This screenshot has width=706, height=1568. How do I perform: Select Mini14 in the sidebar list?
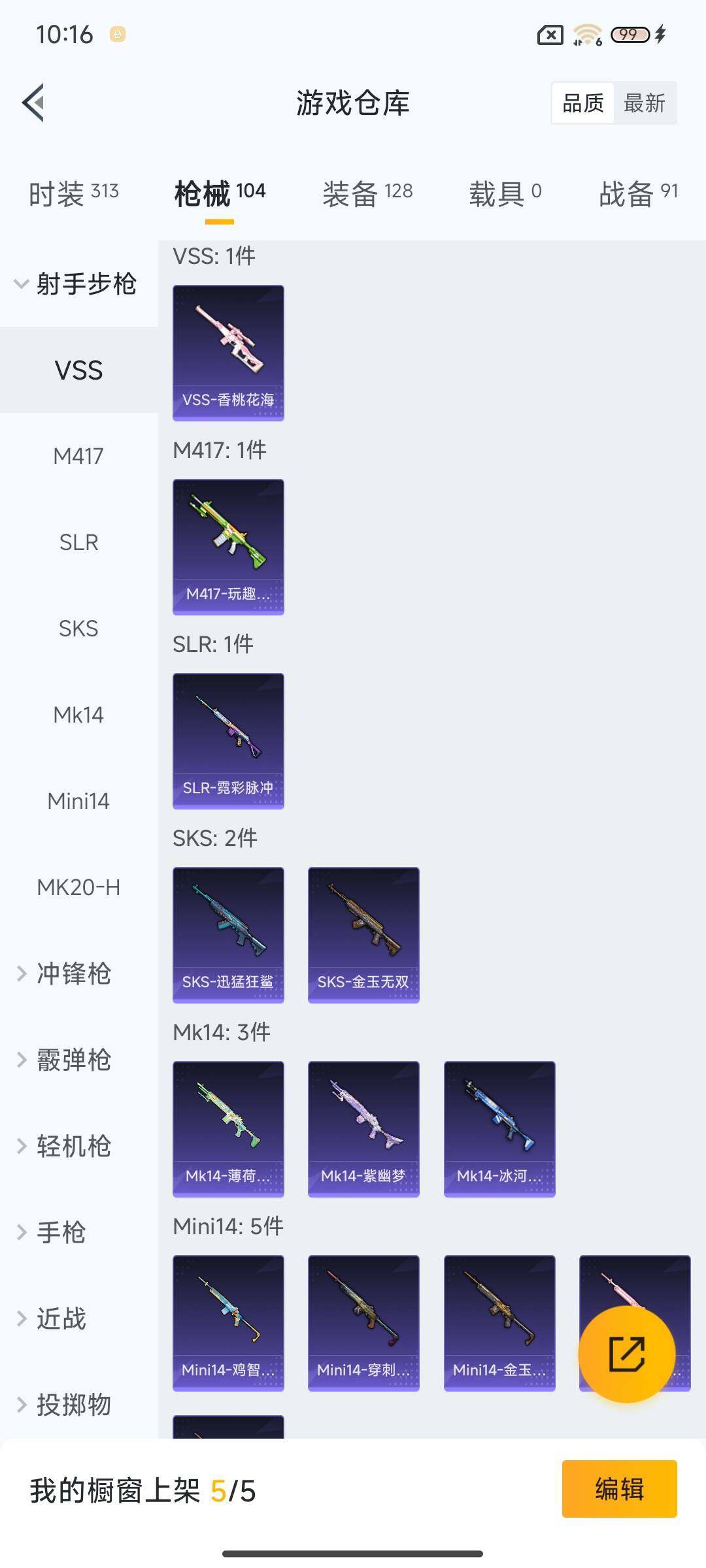click(x=79, y=801)
